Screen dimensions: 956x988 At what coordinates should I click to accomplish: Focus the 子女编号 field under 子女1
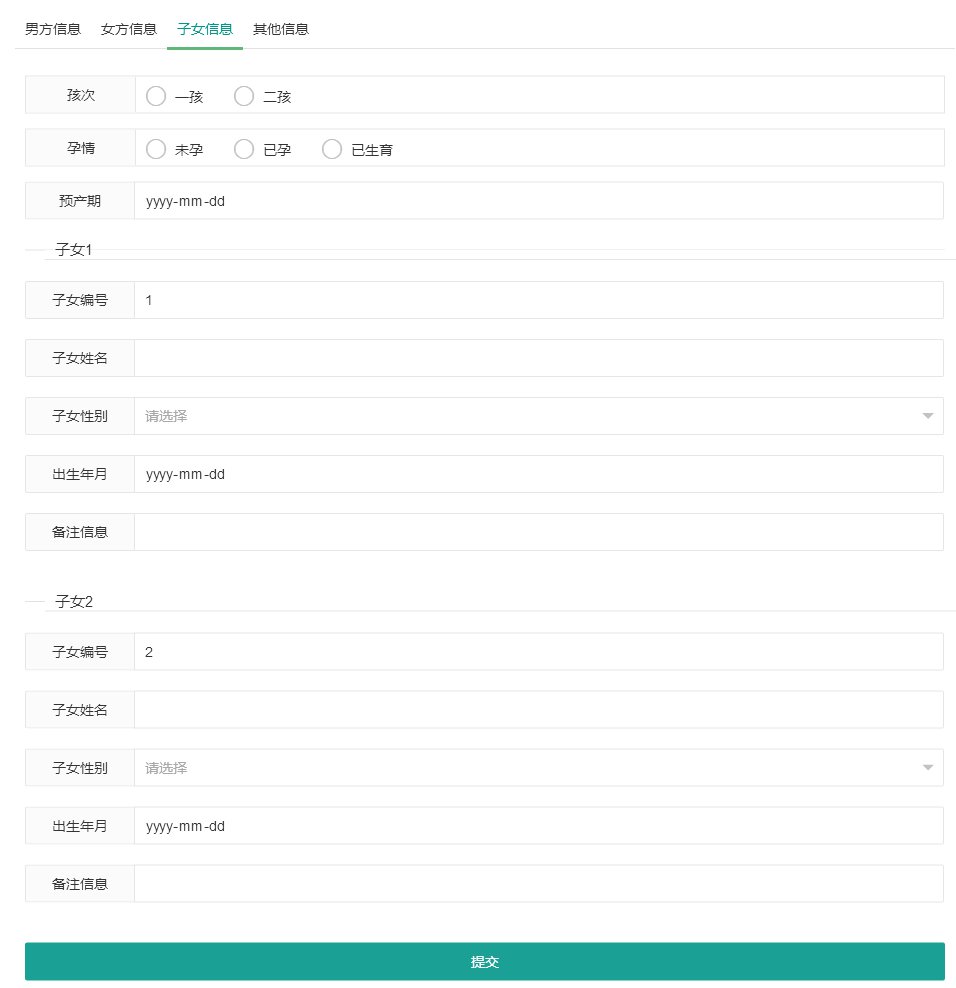[538, 300]
